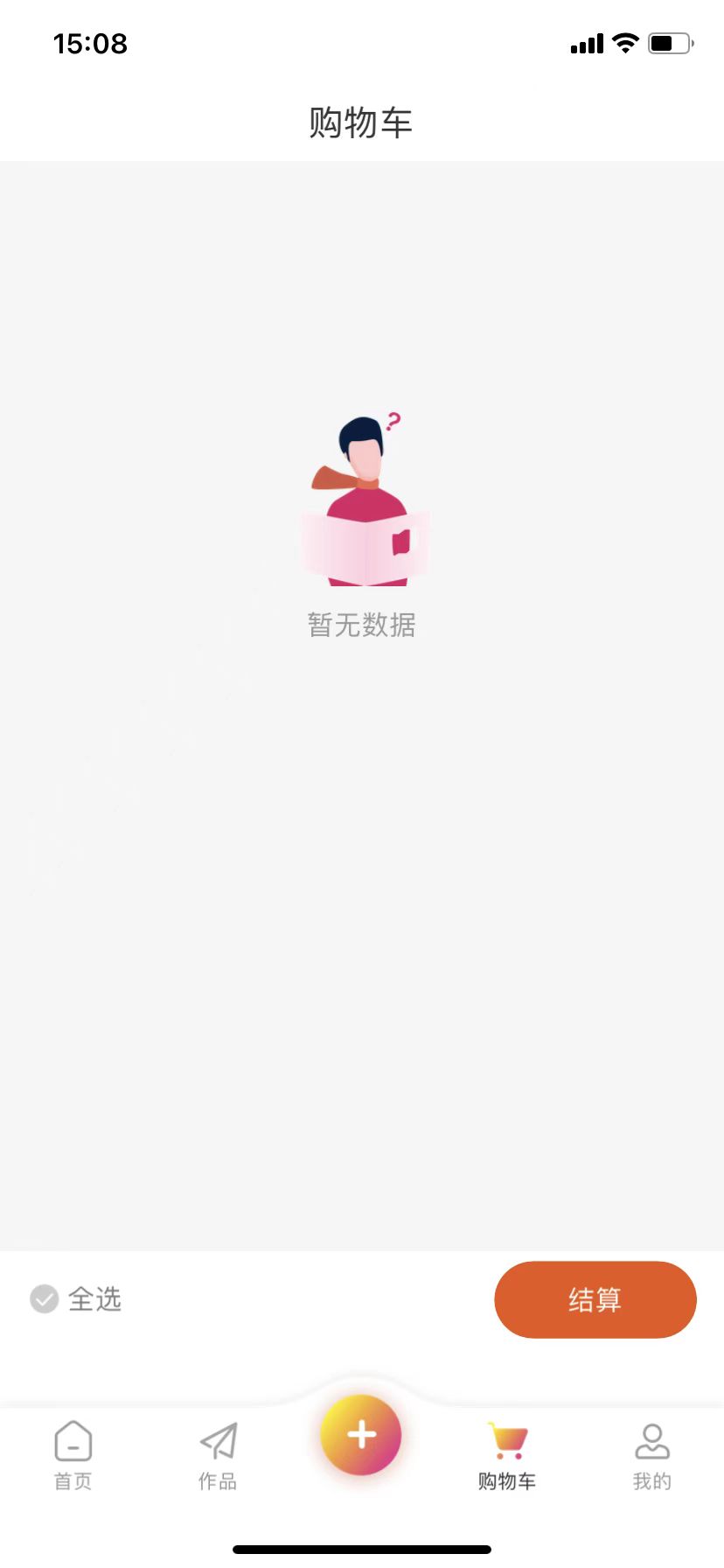
Task: Click the Wi-Fi icon in status bar
Action: 625,43
